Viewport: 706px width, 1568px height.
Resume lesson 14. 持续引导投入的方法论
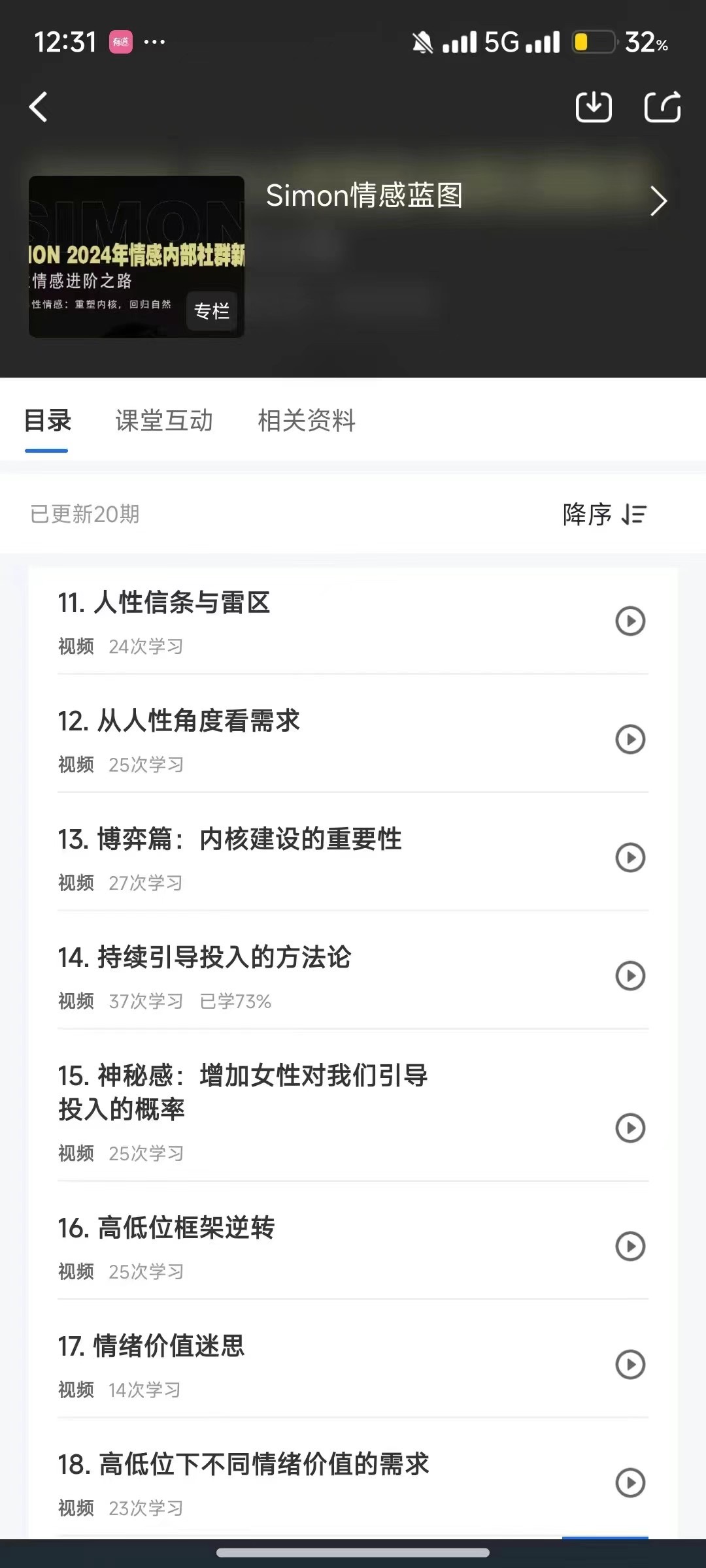(x=630, y=975)
